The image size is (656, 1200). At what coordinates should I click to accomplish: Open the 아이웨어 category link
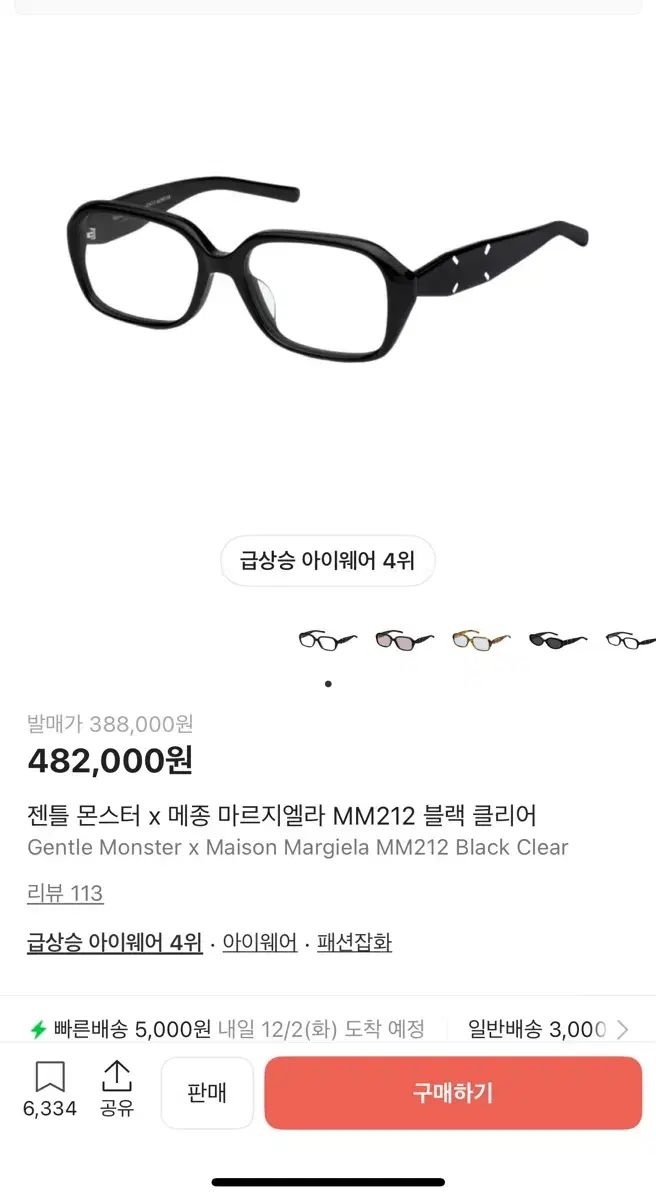coord(259,942)
